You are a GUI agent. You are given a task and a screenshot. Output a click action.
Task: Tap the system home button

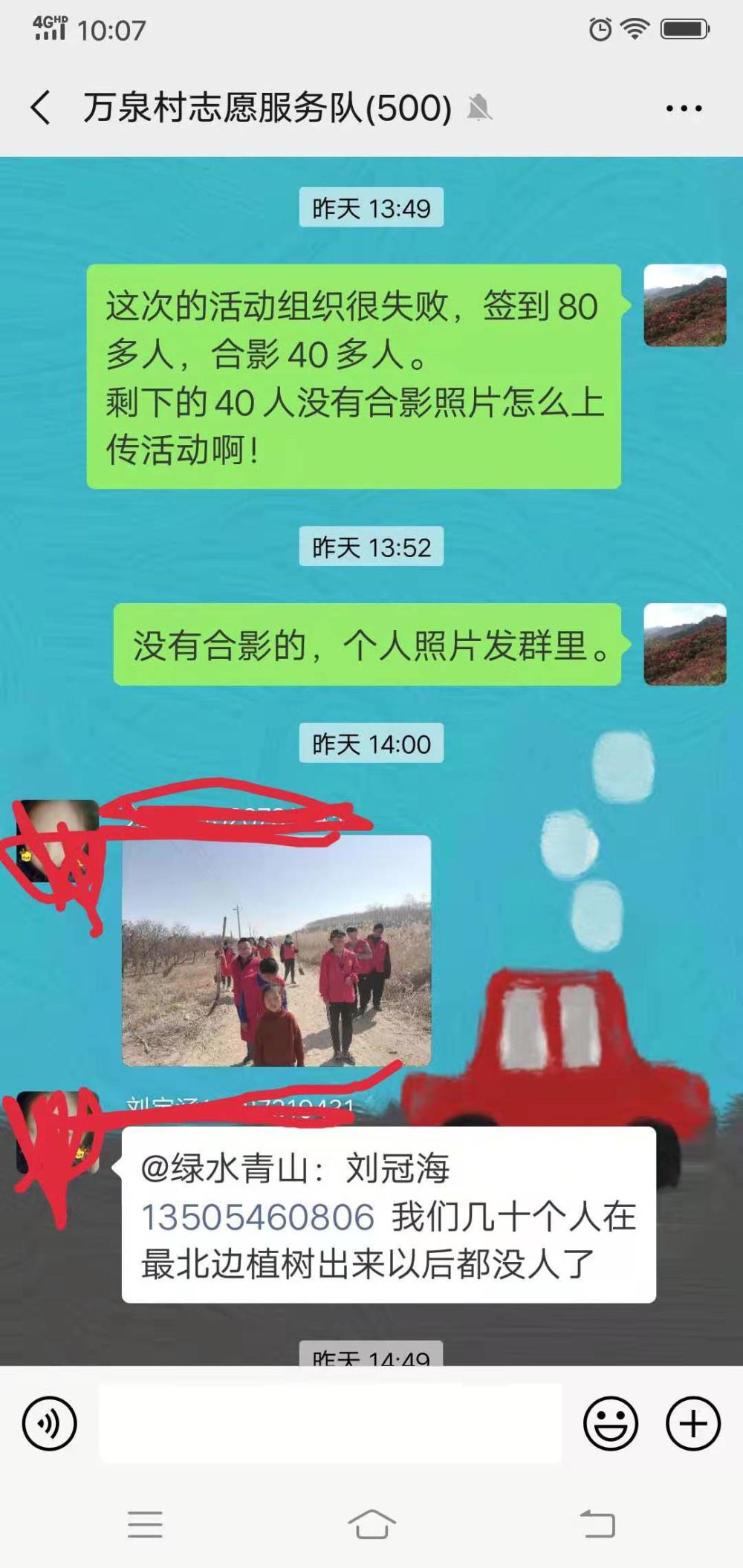pyautogui.click(x=371, y=1523)
